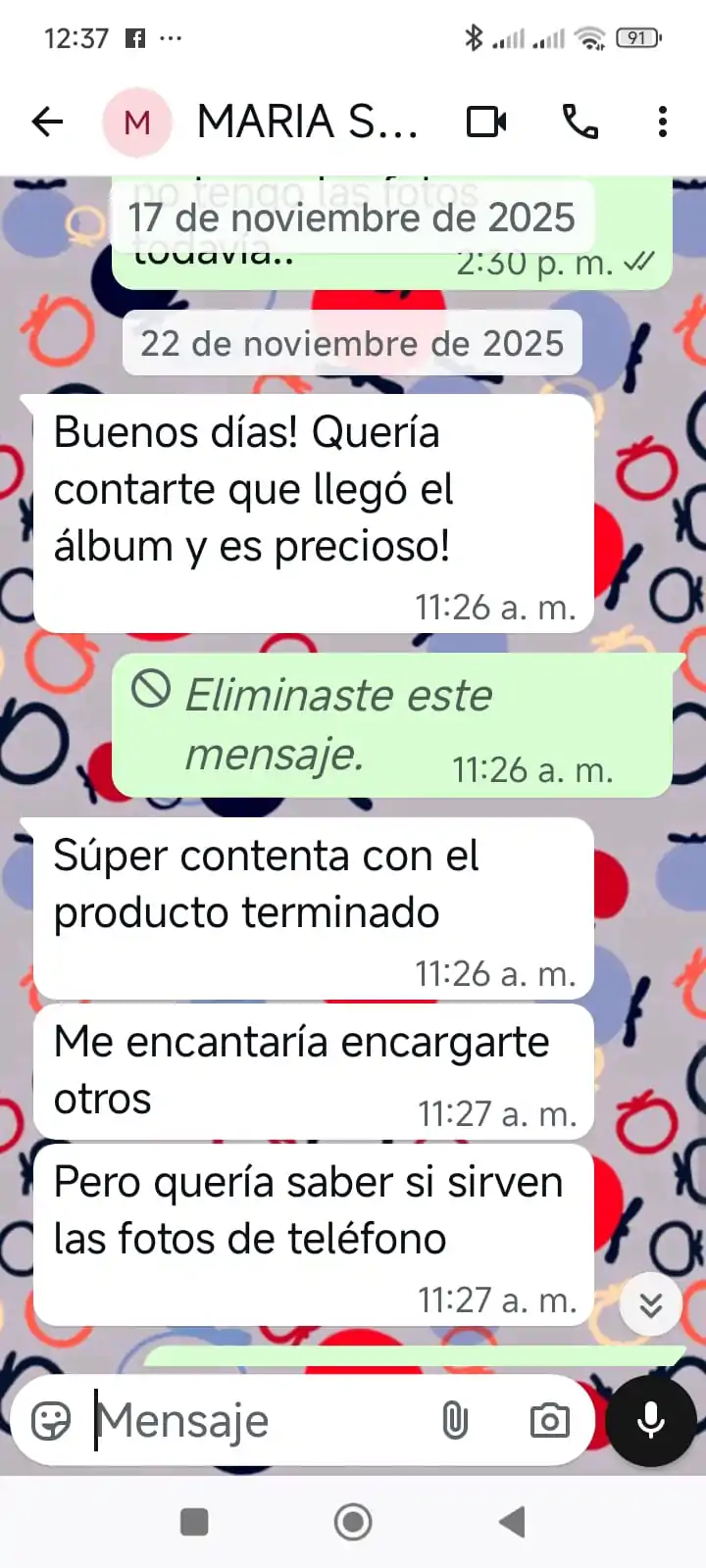
Task: Open the three-dot overflow menu
Action: (663, 122)
